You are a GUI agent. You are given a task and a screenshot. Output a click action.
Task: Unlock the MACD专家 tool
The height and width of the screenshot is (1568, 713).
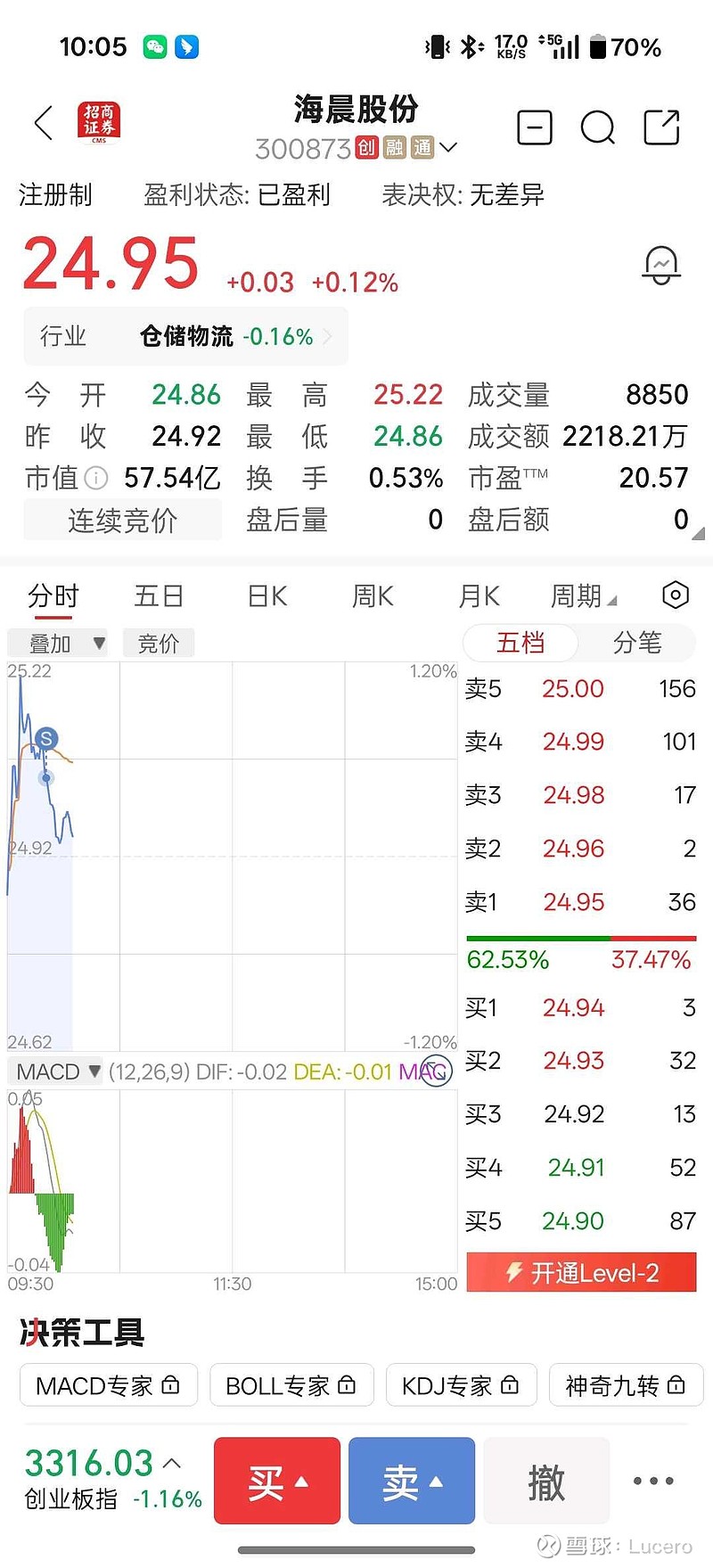tap(108, 1385)
